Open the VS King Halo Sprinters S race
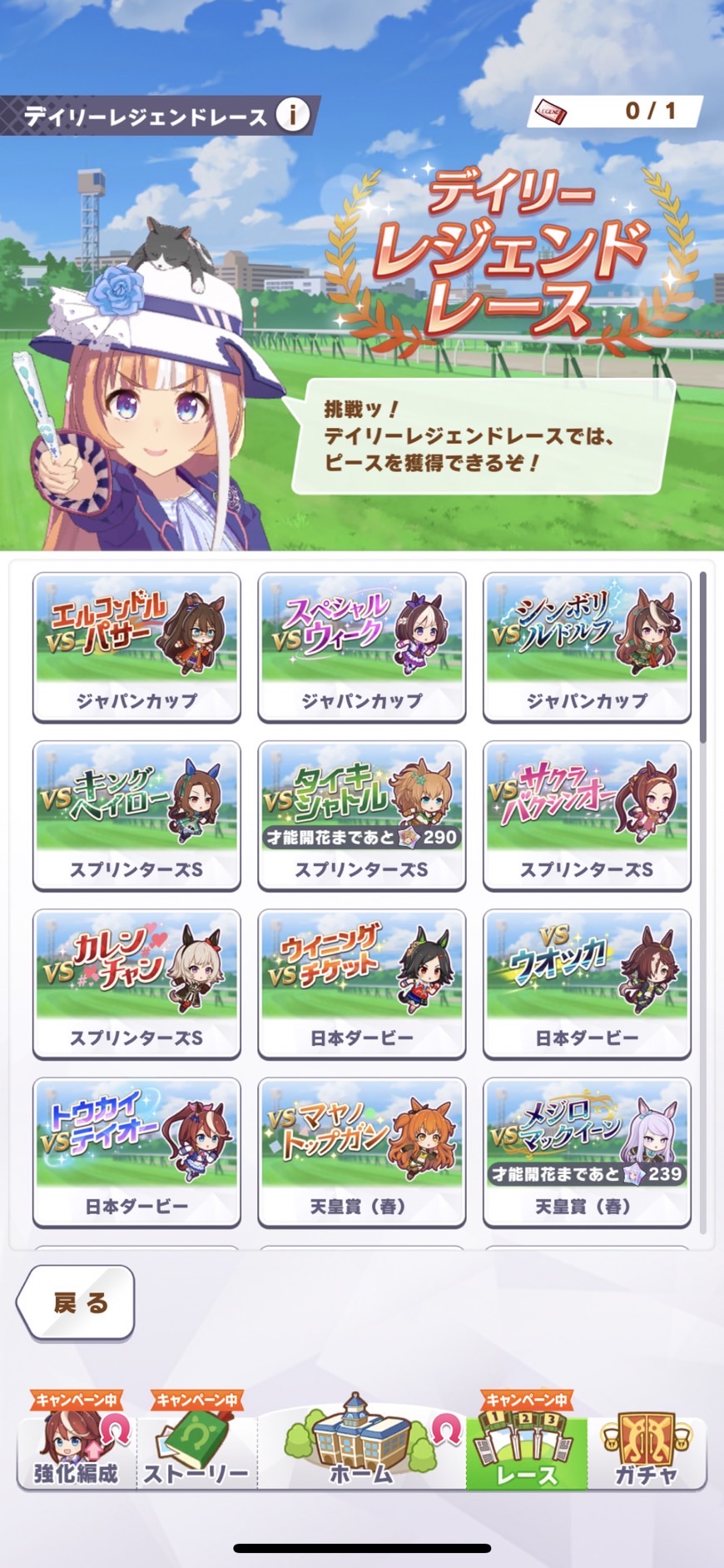The width and height of the screenshot is (724, 1568). [x=136, y=815]
